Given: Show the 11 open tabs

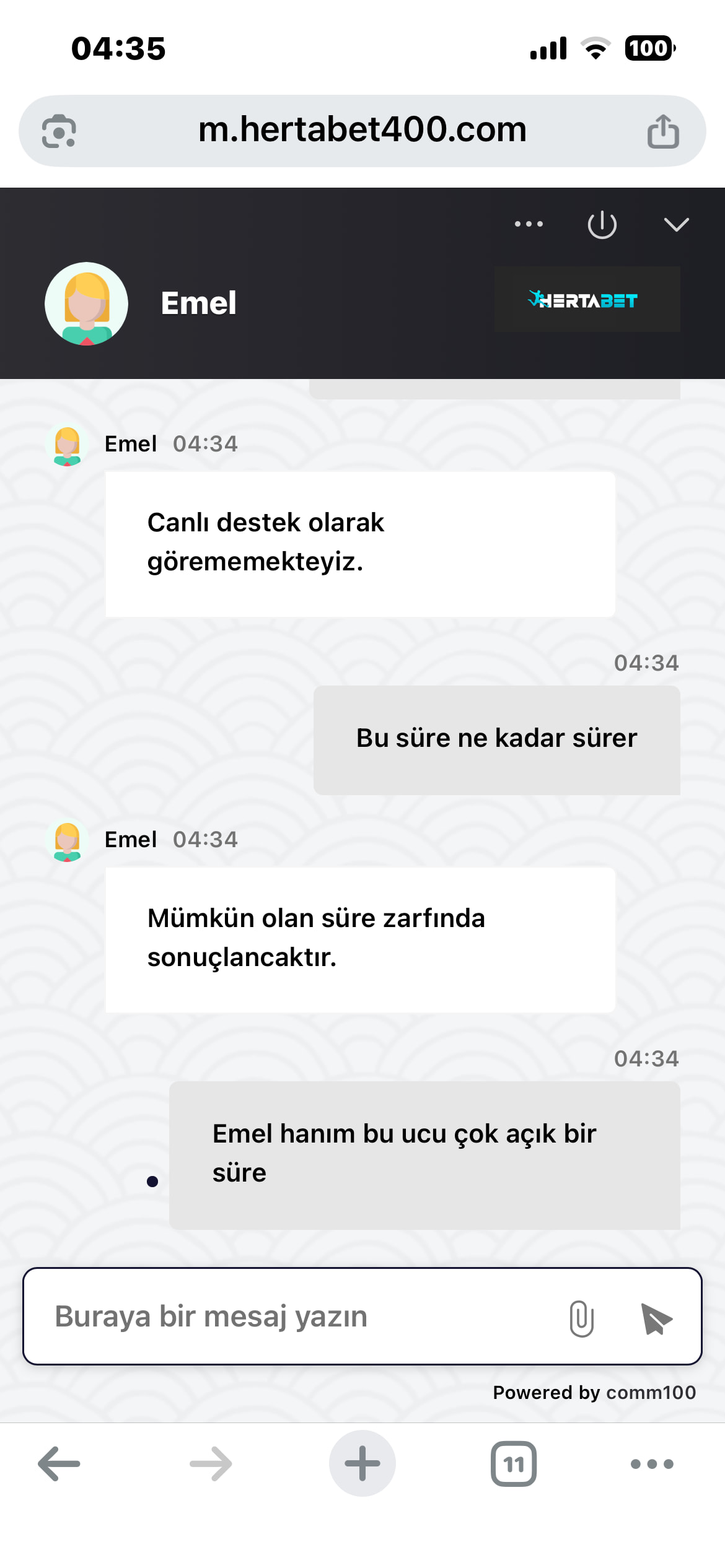Looking at the screenshot, I should 513,1463.
